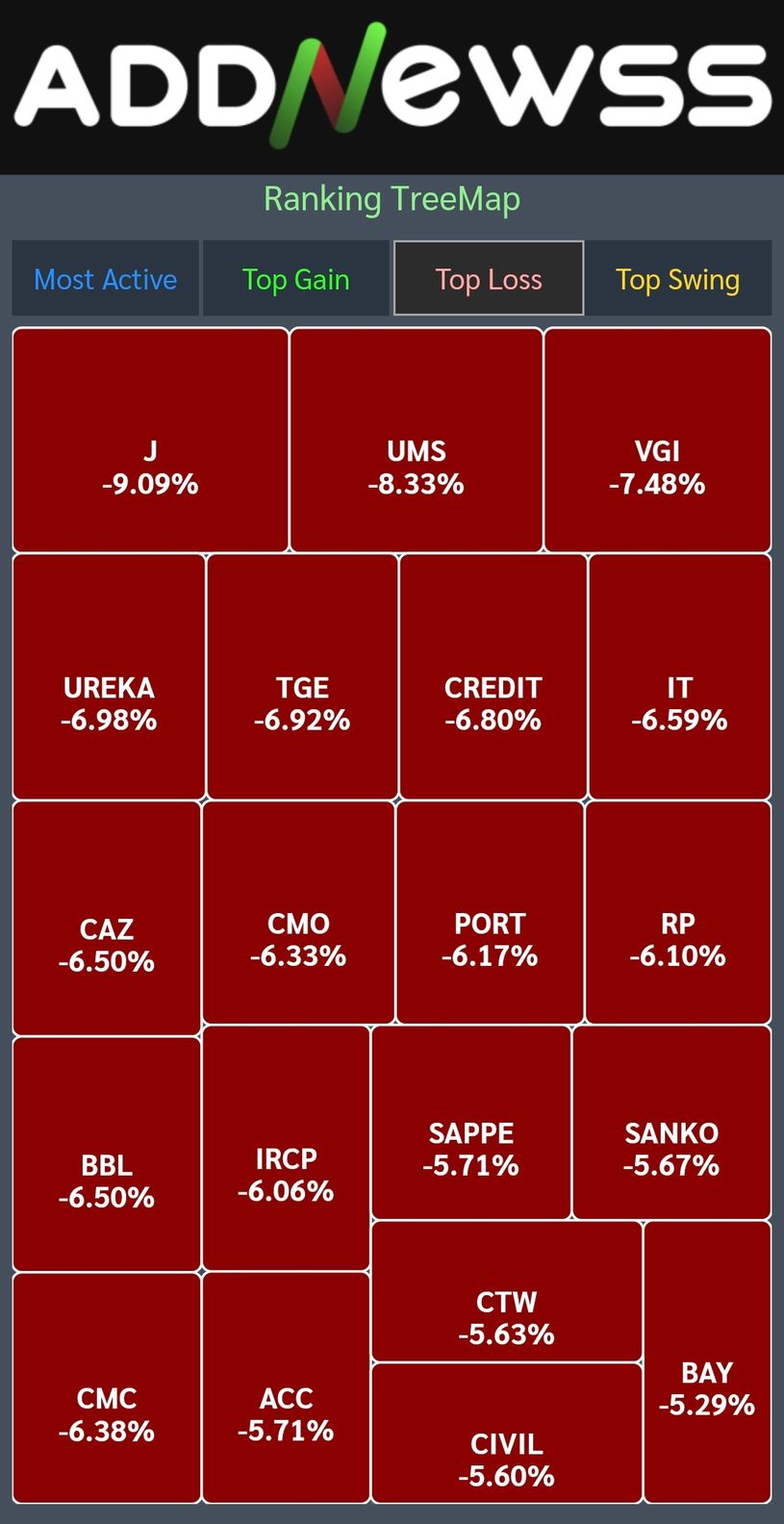Tap the SAPPE stock tile
This screenshot has height=1524, width=784.
coord(471,1123)
